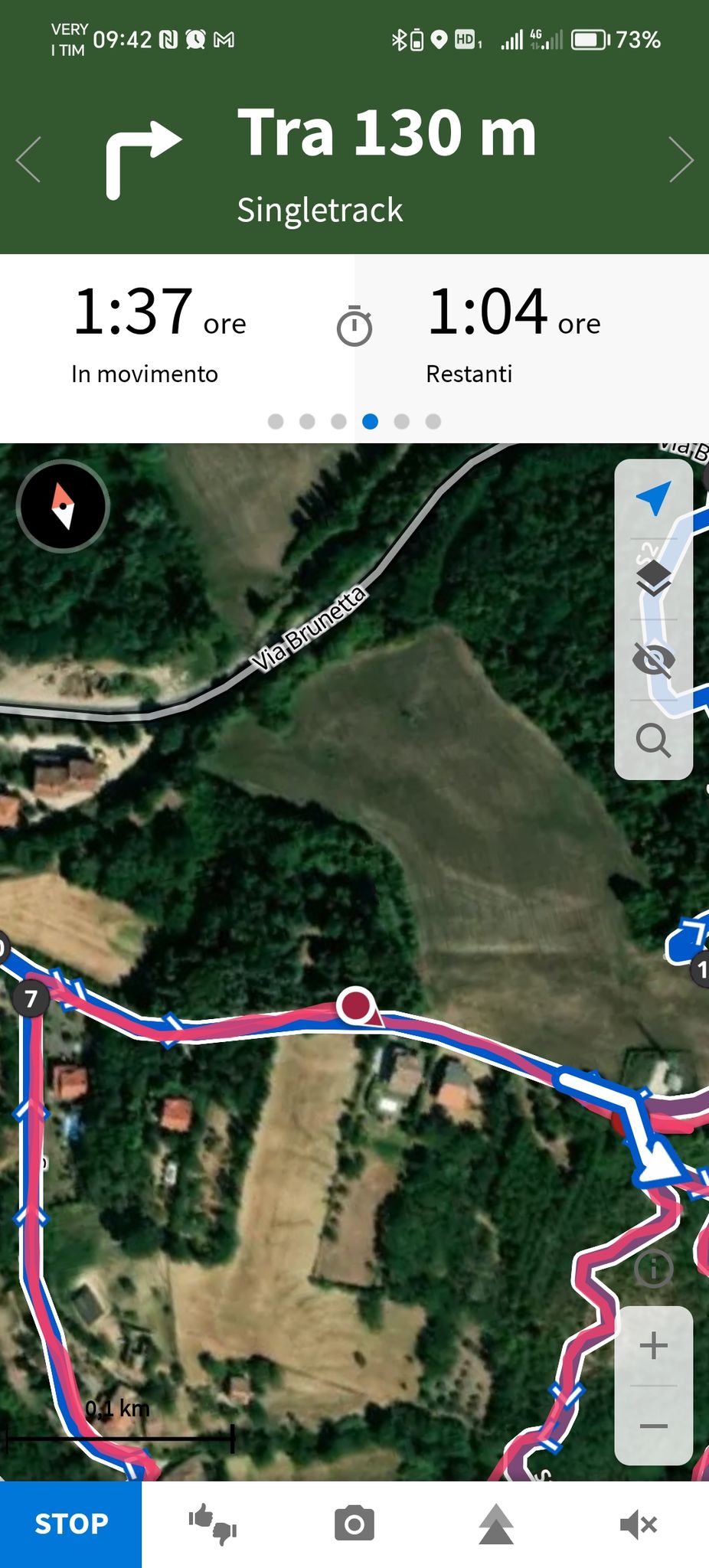
Task: Tap the compass to reorient map
Action: pos(63,506)
